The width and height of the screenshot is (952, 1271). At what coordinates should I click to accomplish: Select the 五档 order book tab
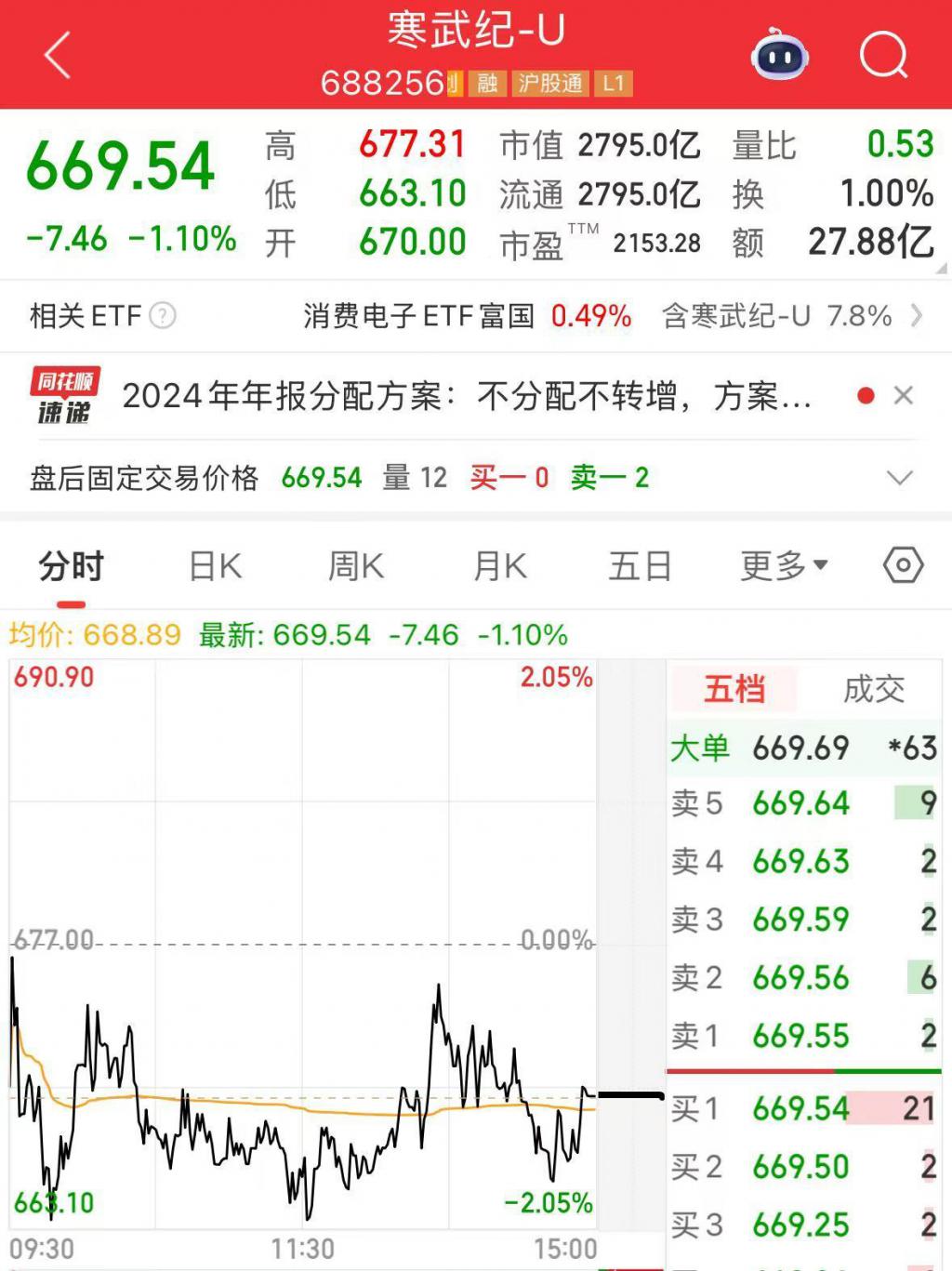click(x=734, y=689)
